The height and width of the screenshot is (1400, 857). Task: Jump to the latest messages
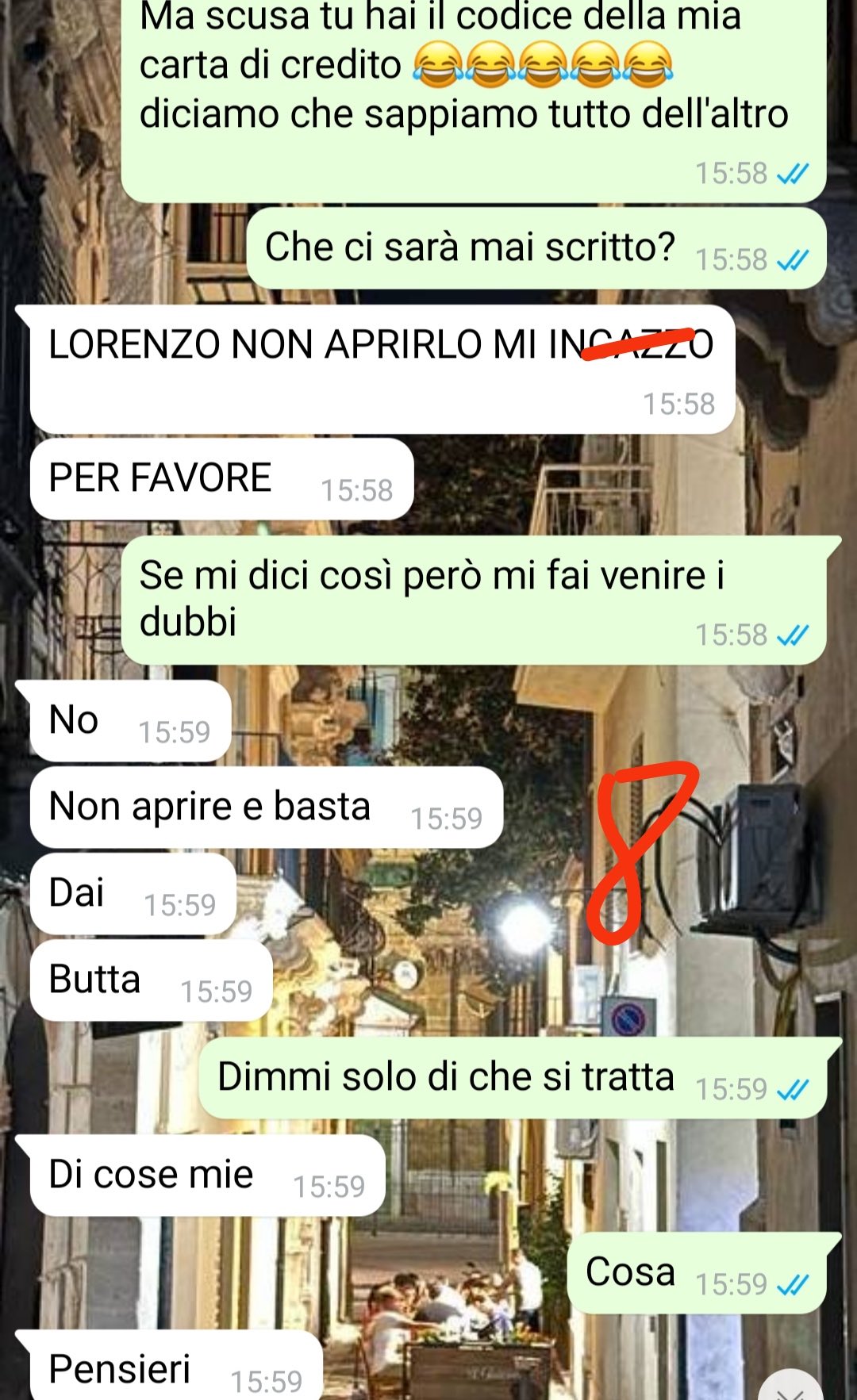point(791,1390)
